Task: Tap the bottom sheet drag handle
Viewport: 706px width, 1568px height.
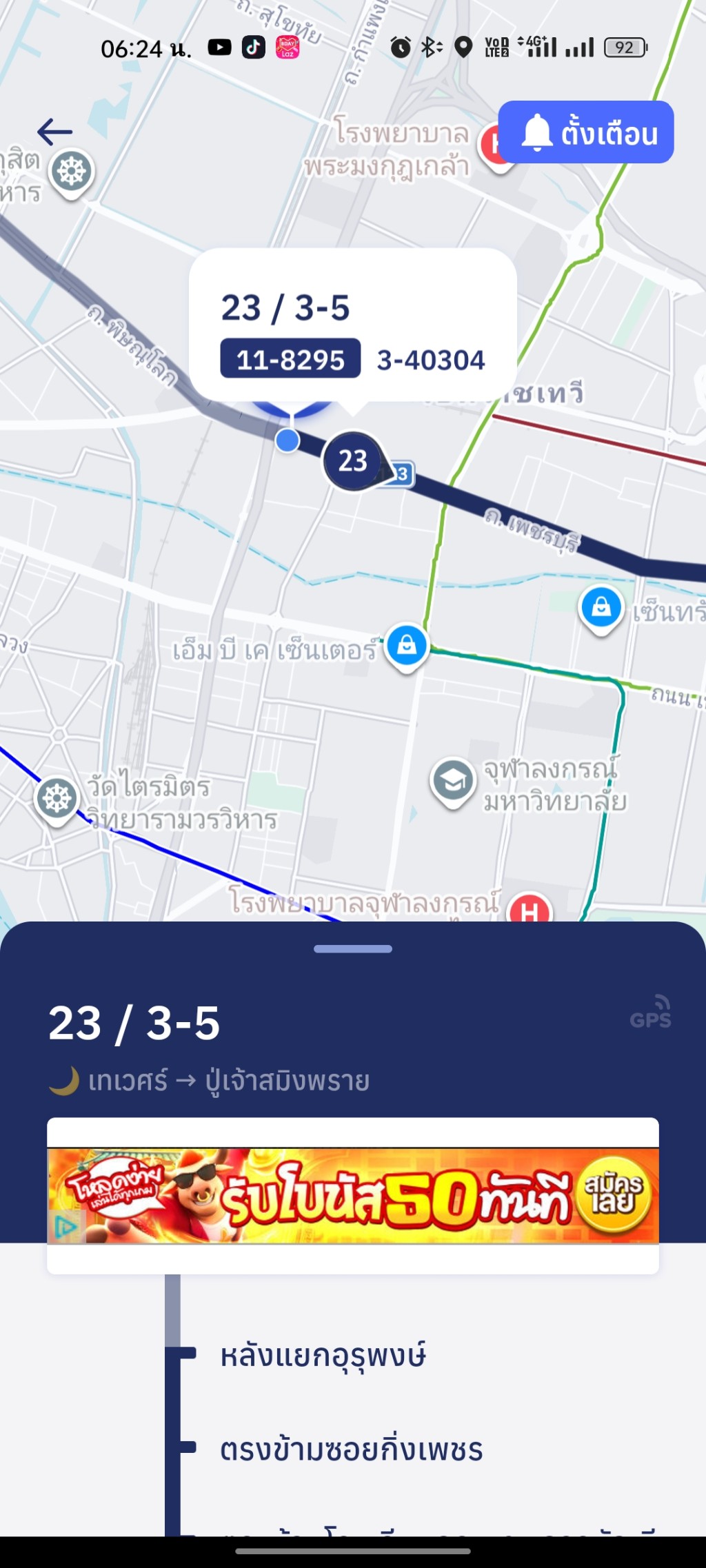Action: click(353, 949)
